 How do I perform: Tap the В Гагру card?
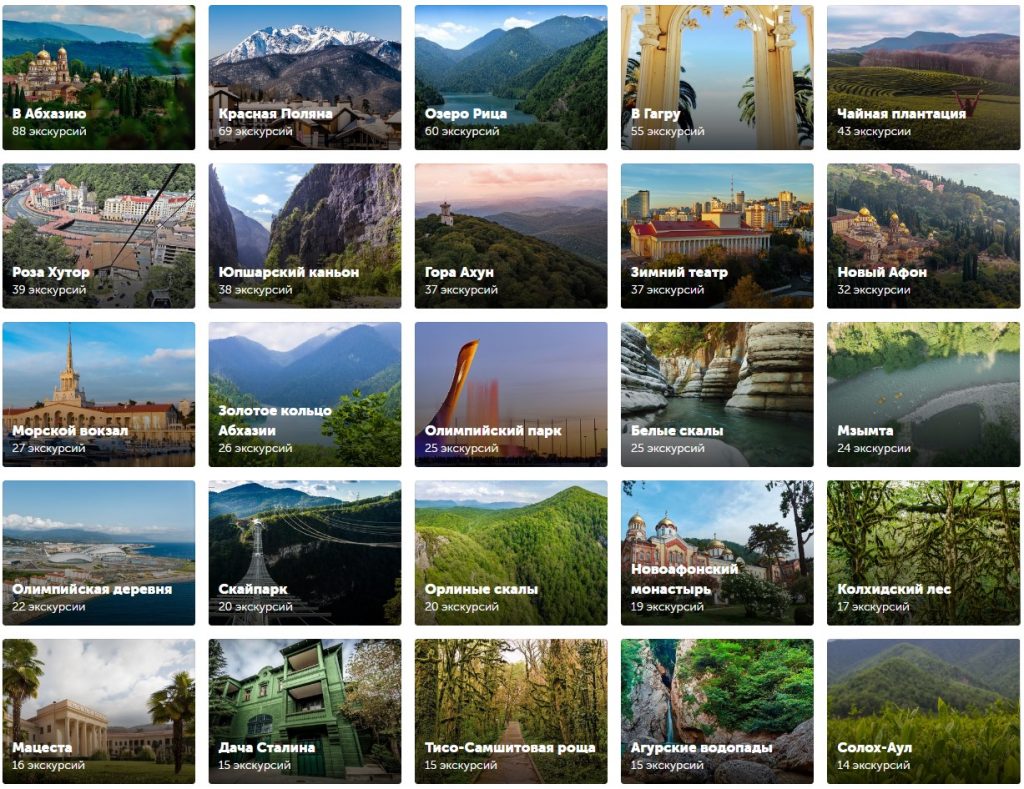pos(716,78)
